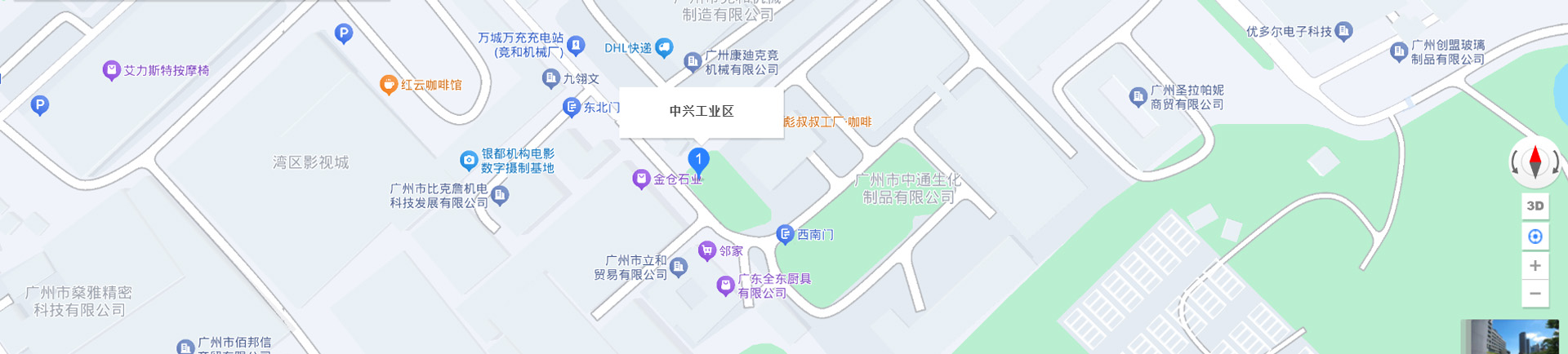Select the 优多尔电子科技 company marker

point(1343,32)
